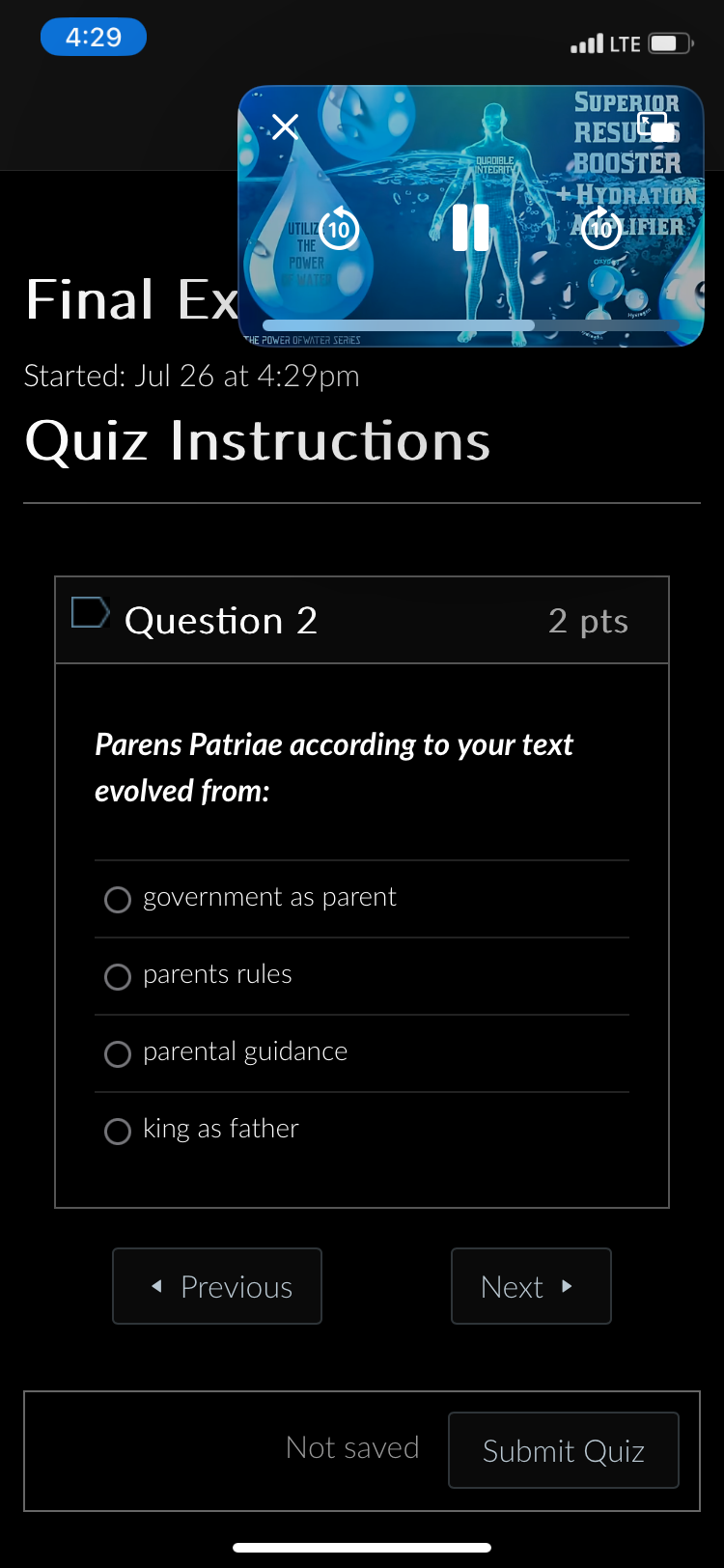Tap the video progress bar
Viewport: 724px width, 1568px height.
click(x=471, y=325)
